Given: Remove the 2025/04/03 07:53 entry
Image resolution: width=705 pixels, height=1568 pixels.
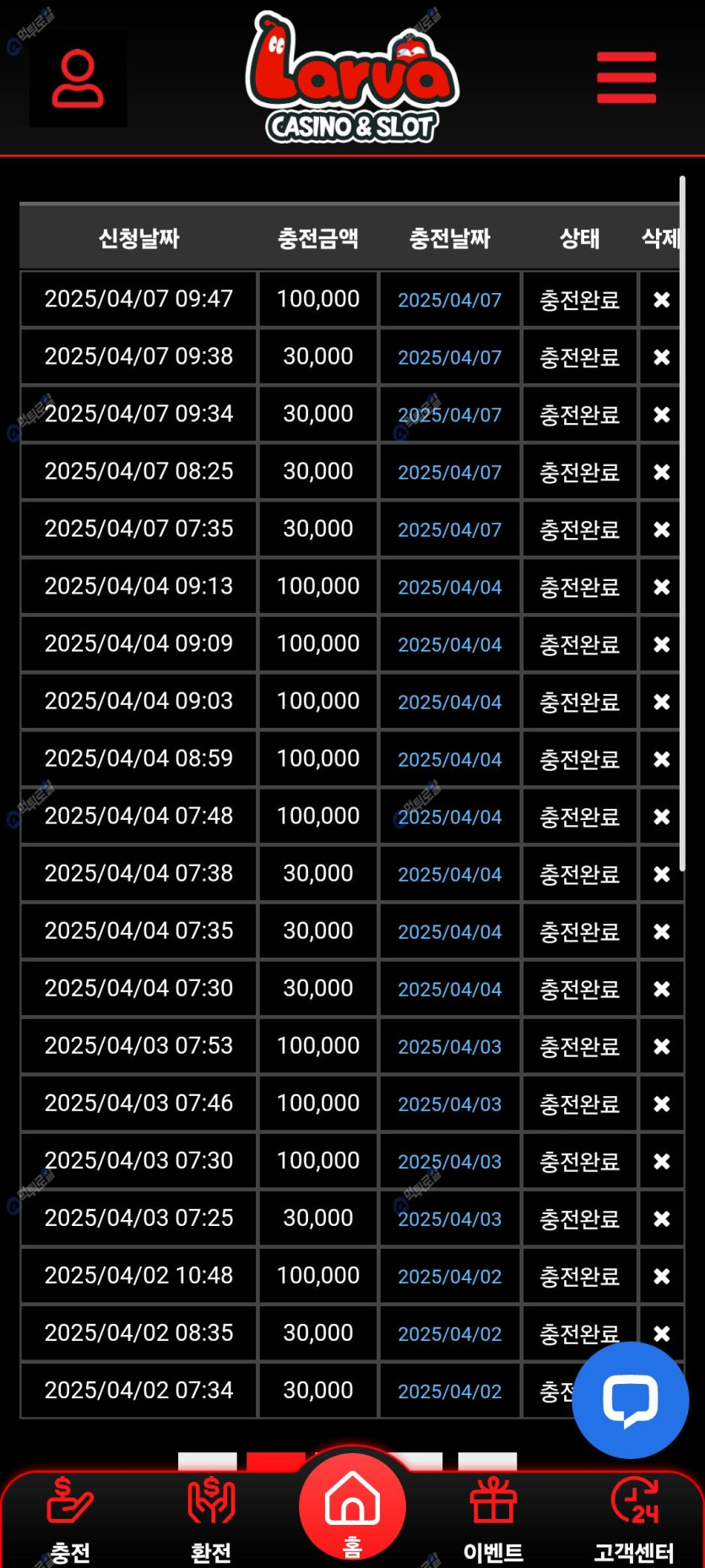Looking at the screenshot, I should tap(662, 1046).
